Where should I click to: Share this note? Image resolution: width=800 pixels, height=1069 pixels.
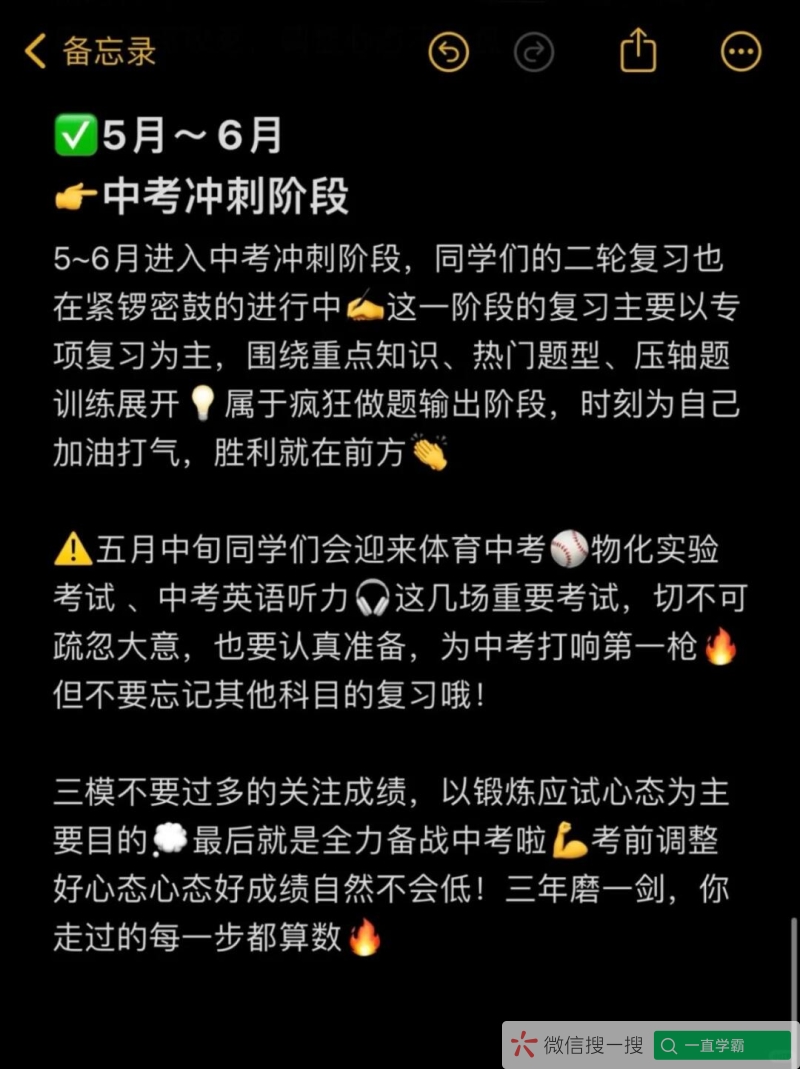638,50
